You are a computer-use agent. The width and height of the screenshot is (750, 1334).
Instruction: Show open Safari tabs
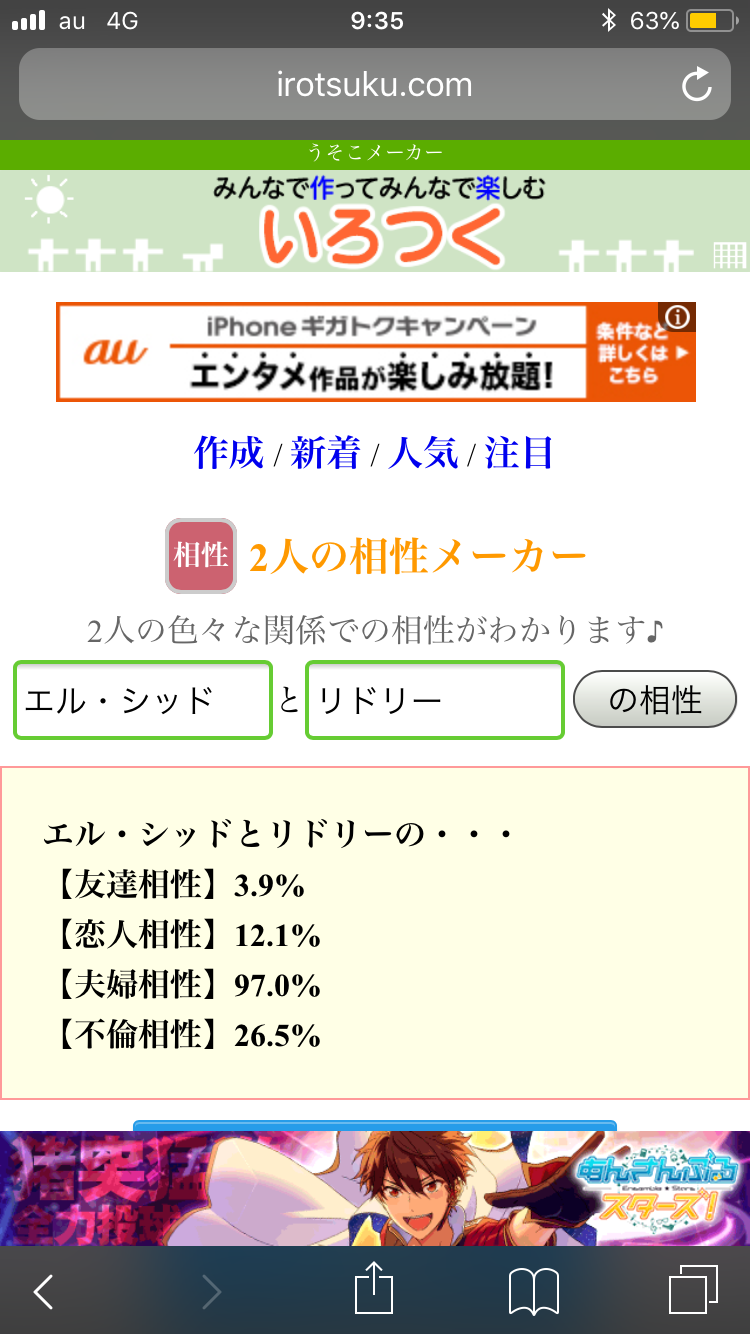[x=693, y=1290]
